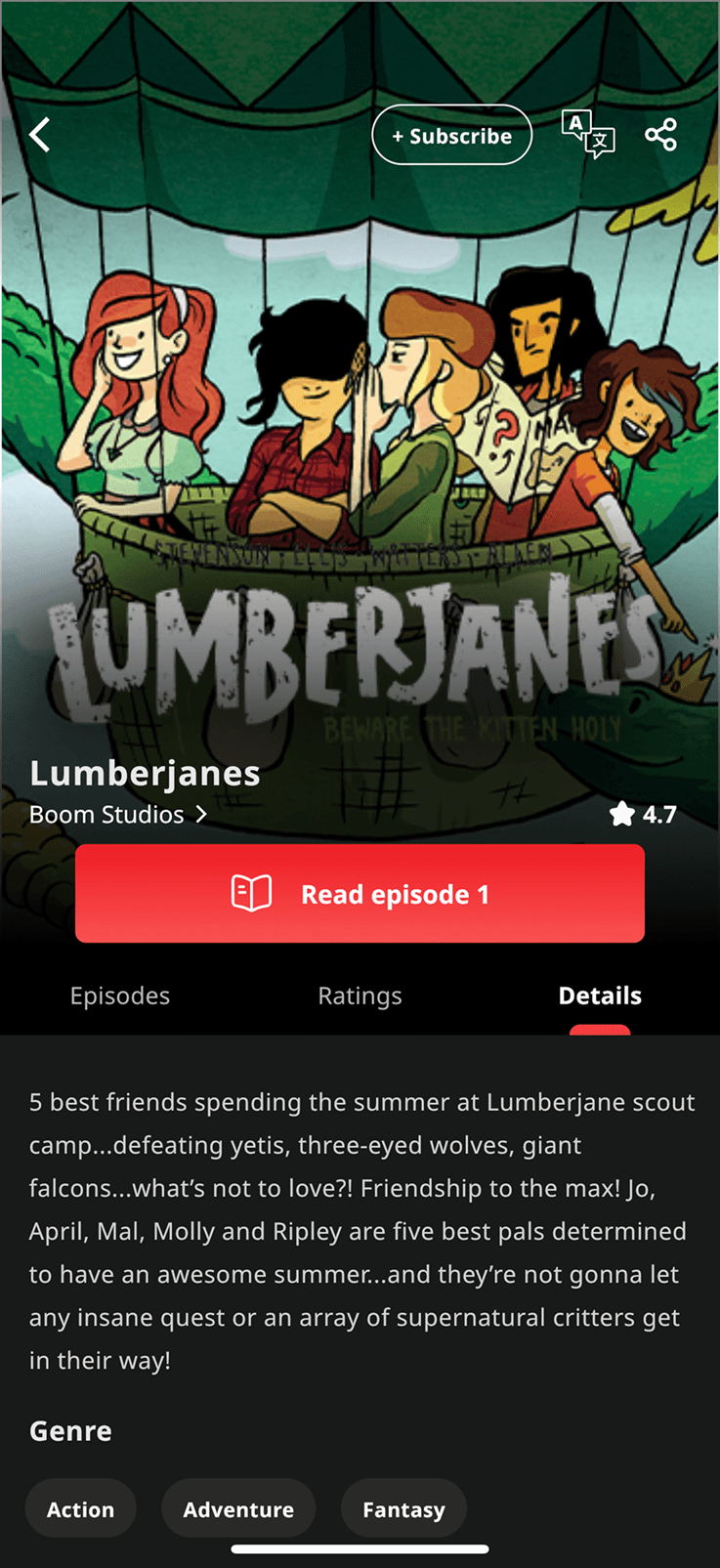
Task: Open the Adventure genre chip
Action: pos(238,1509)
